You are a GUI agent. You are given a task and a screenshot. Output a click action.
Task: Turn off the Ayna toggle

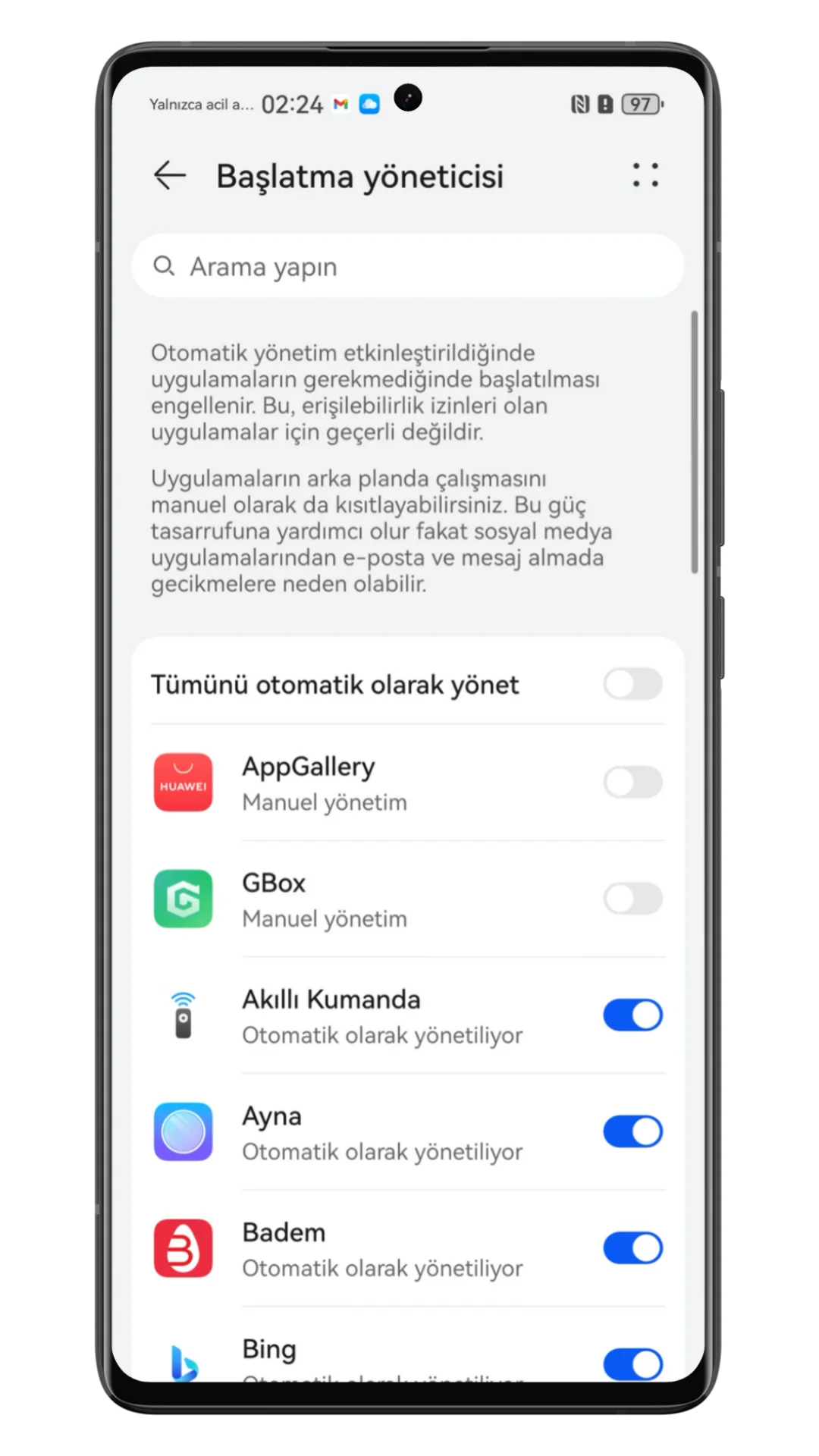(x=632, y=1131)
